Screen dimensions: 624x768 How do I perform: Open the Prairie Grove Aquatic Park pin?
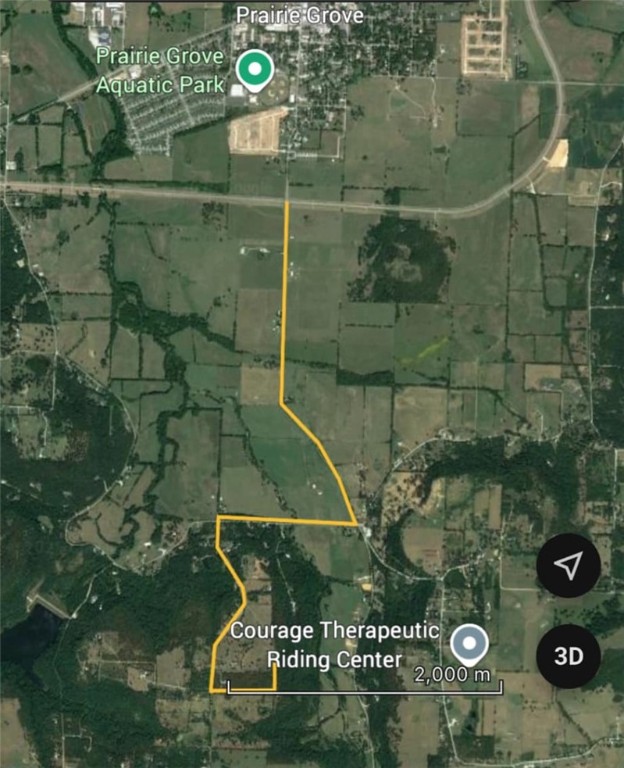[255, 70]
